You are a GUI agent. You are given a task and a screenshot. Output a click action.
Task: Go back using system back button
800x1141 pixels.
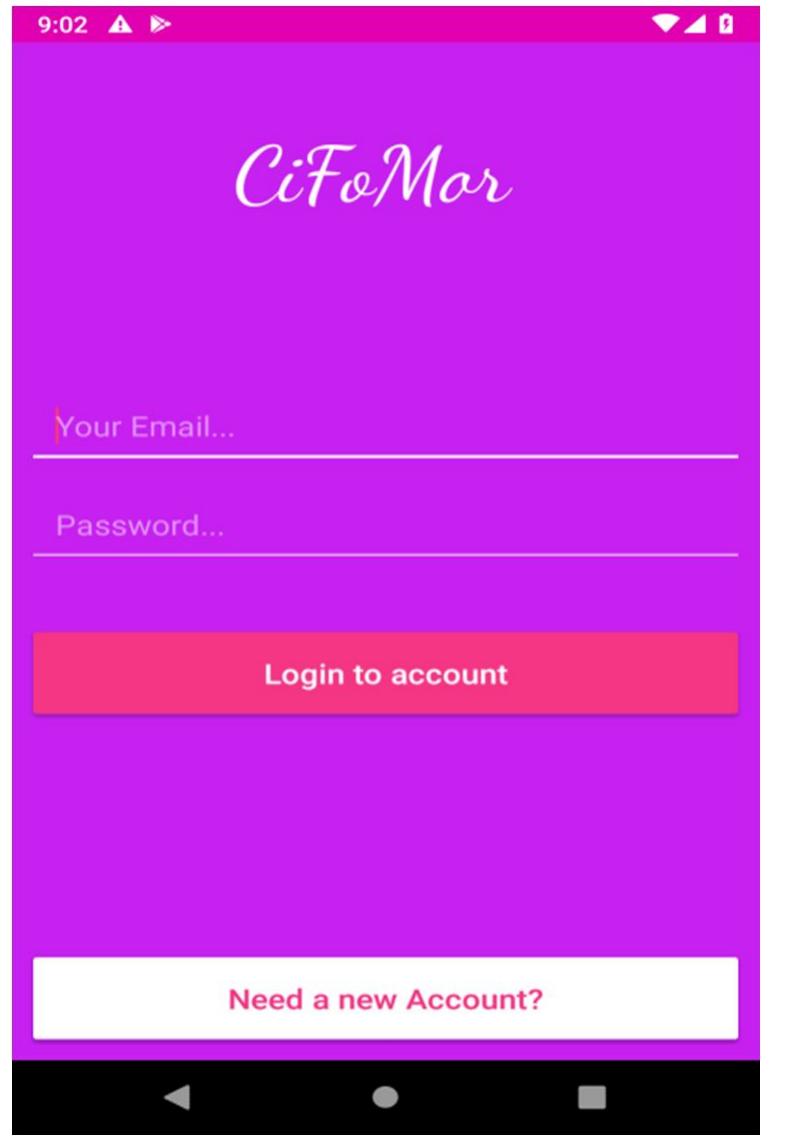pos(177,1097)
